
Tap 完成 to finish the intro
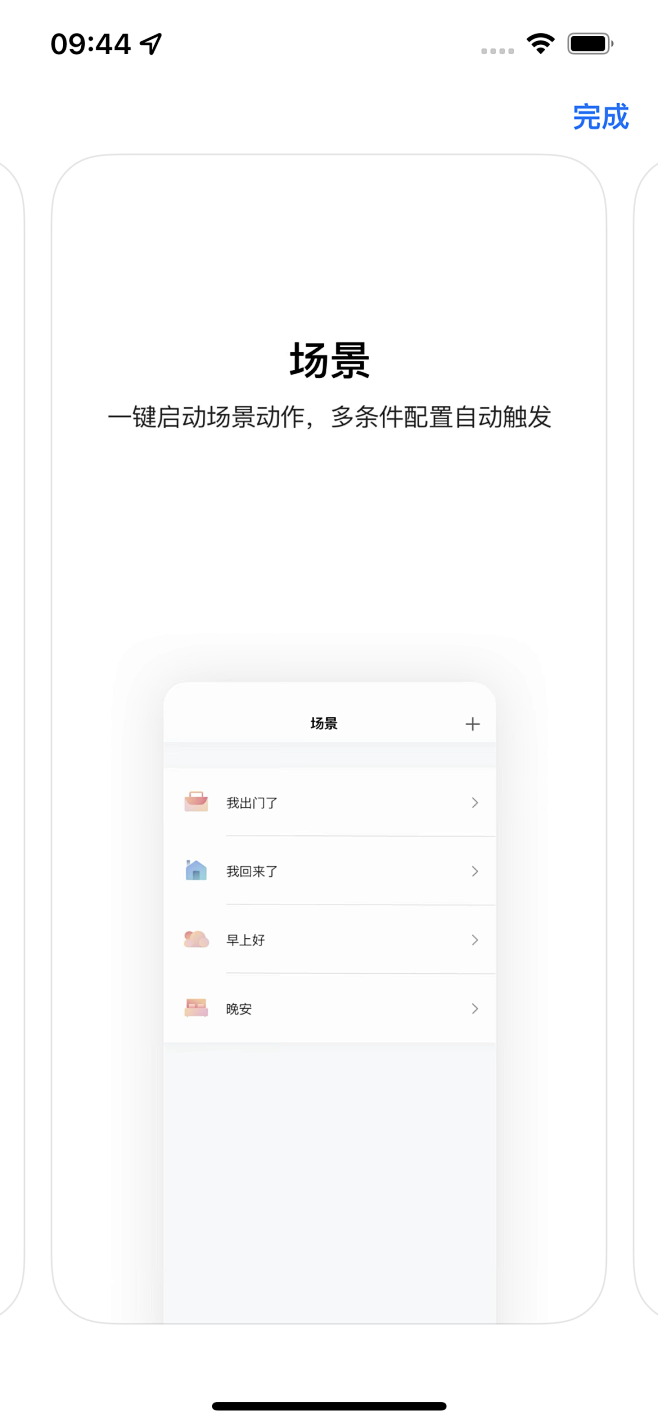(x=600, y=117)
